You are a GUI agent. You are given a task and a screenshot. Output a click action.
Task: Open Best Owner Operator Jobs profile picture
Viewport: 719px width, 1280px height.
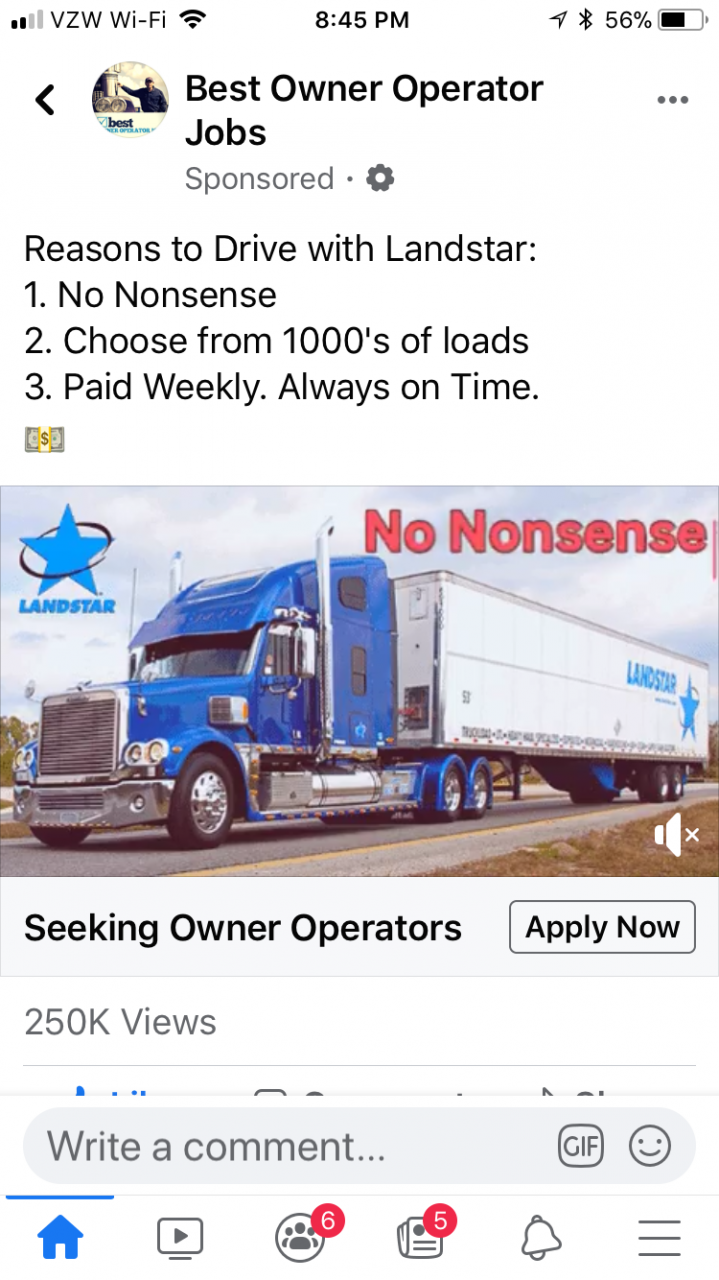point(130,100)
